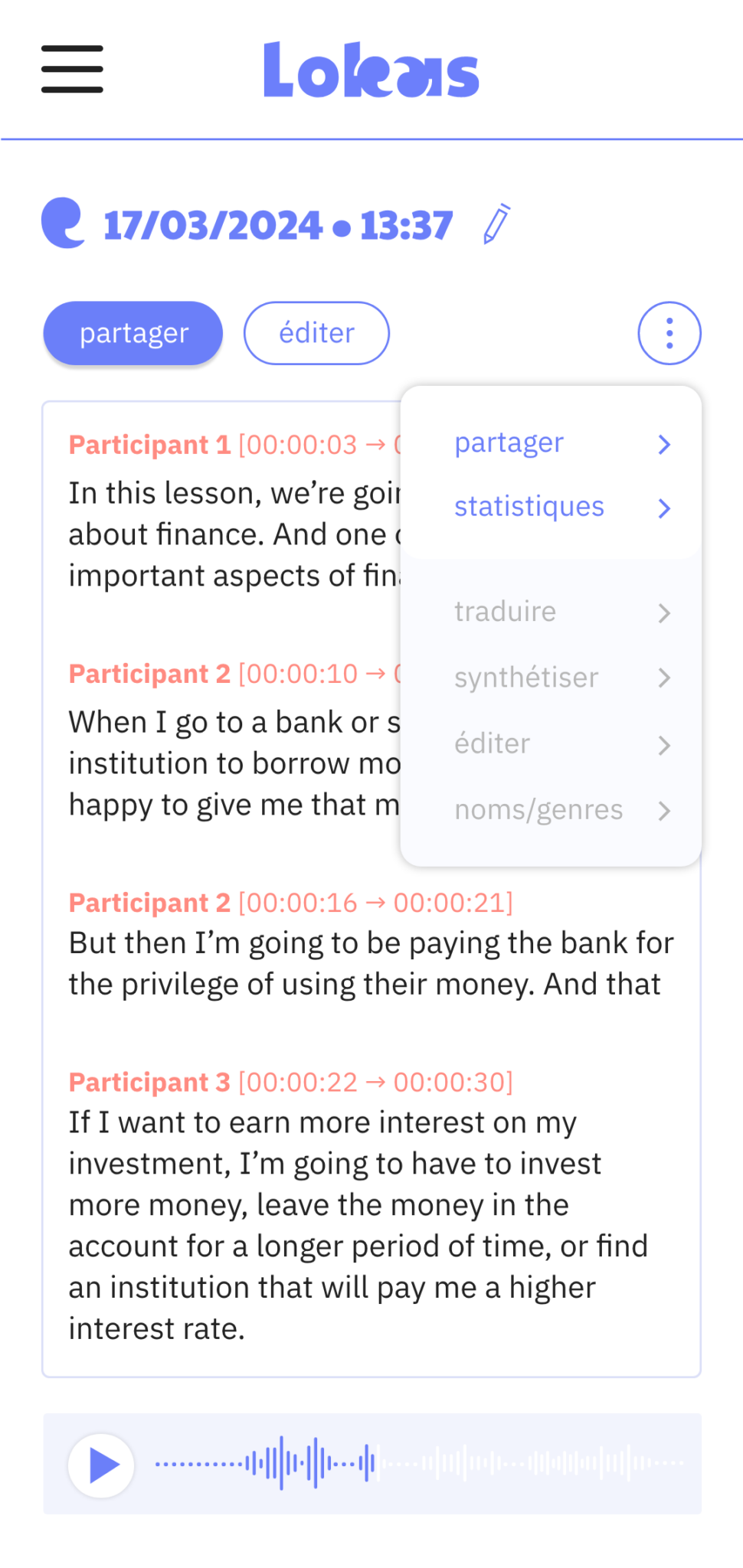Edit the recording title with pencil icon

click(x=496, y=224)
